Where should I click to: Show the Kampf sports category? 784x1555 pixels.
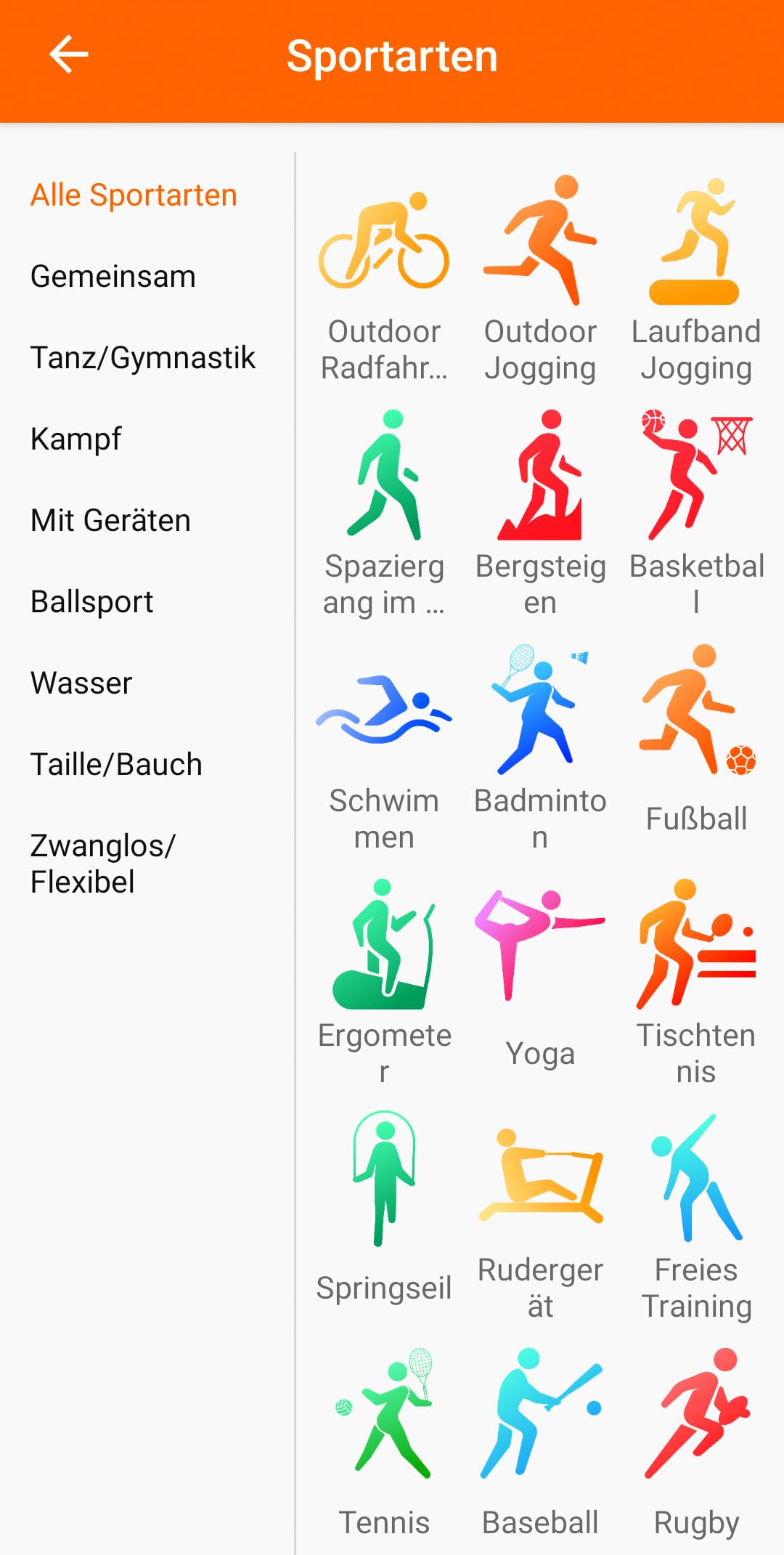click(76, 439)
